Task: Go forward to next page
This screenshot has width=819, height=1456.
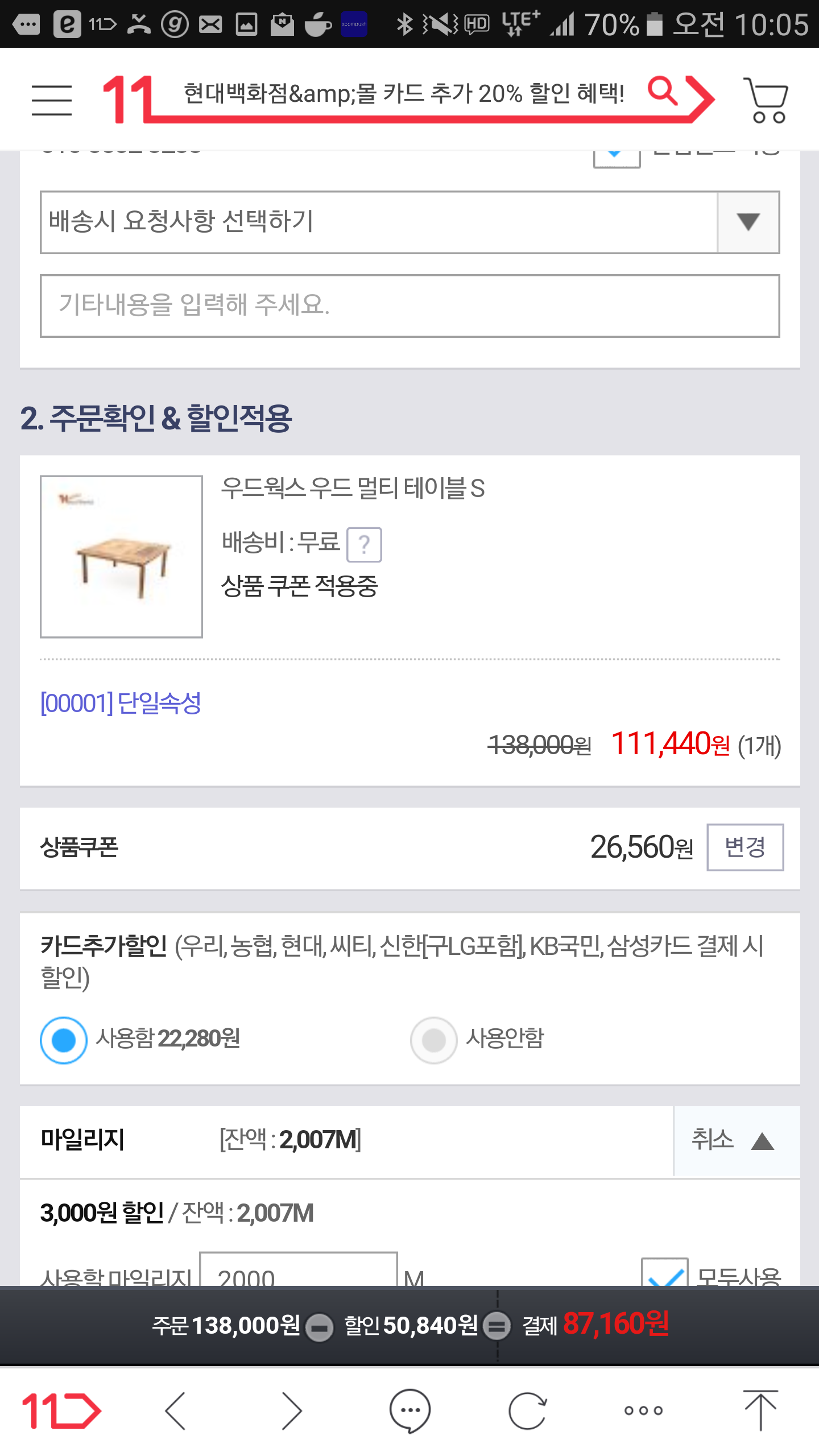Action: pos(292,1411)
